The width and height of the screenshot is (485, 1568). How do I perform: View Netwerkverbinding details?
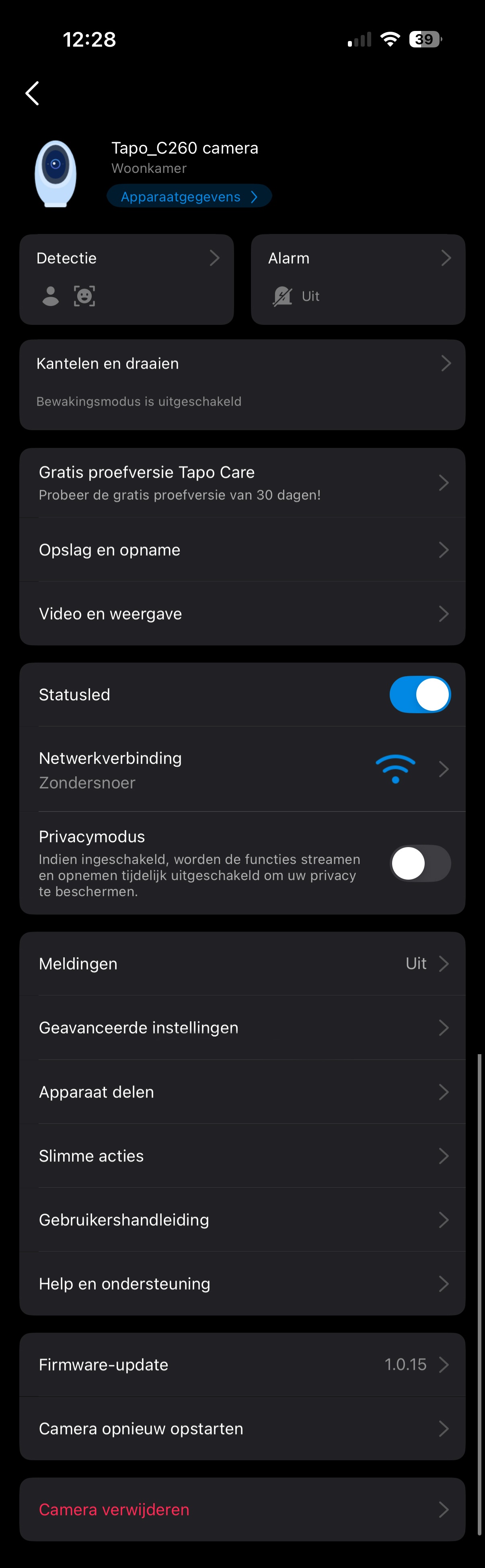pos(242,770)
